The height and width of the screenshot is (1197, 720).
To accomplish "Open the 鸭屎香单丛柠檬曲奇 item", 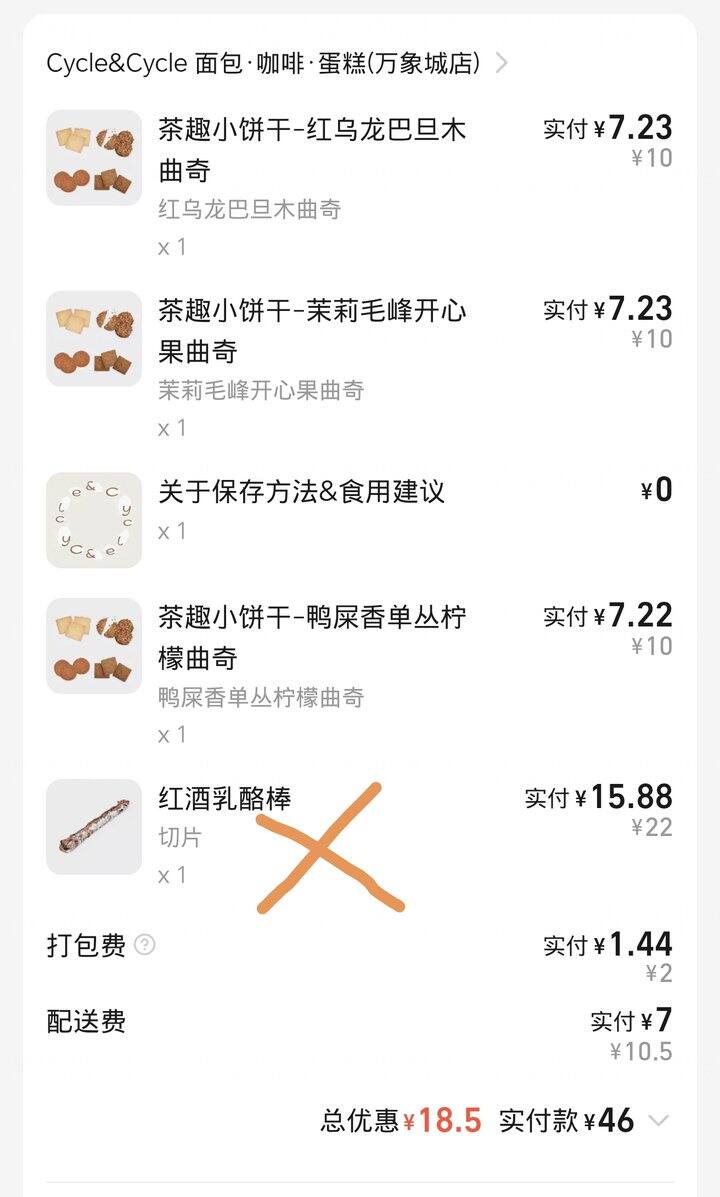I will [311, 637].
